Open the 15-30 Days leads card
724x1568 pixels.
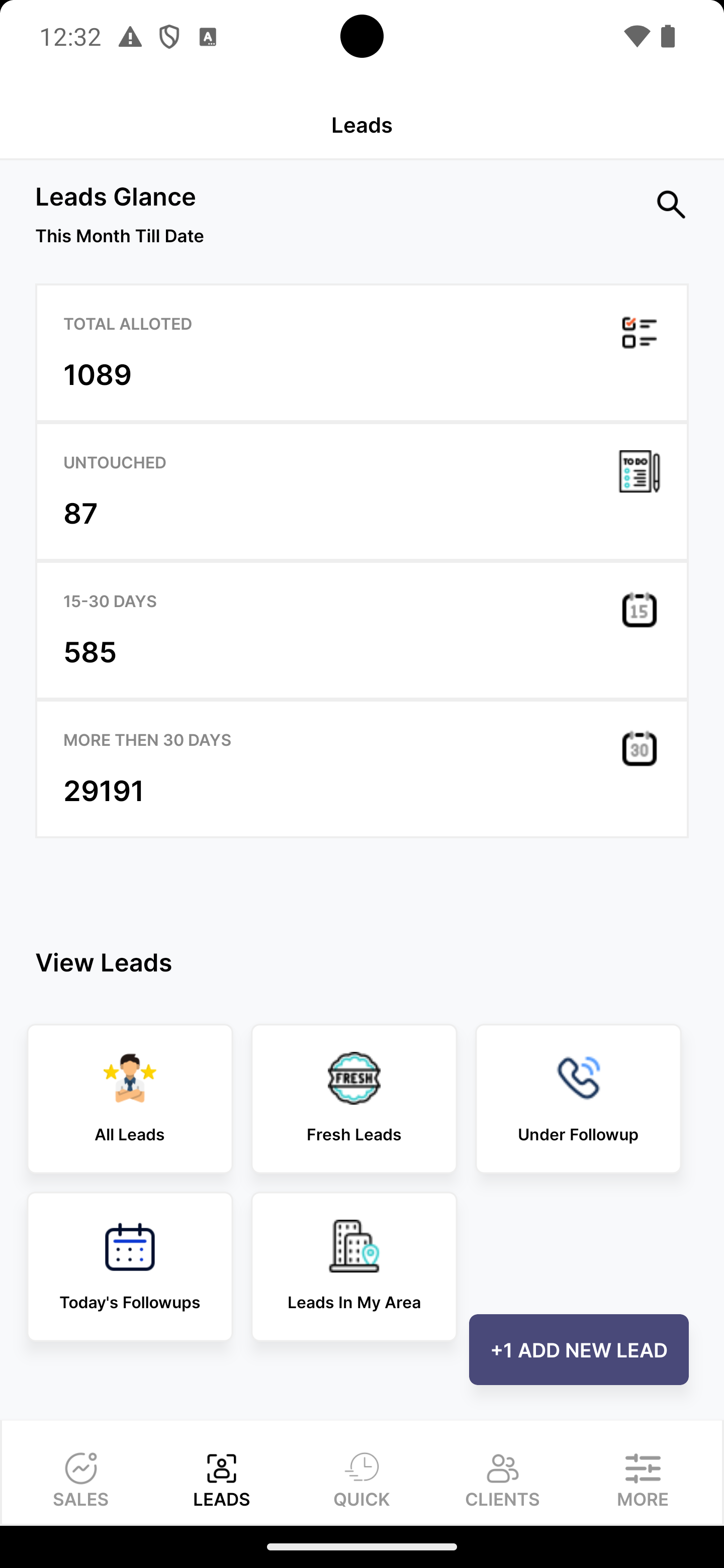coord(361,630)
